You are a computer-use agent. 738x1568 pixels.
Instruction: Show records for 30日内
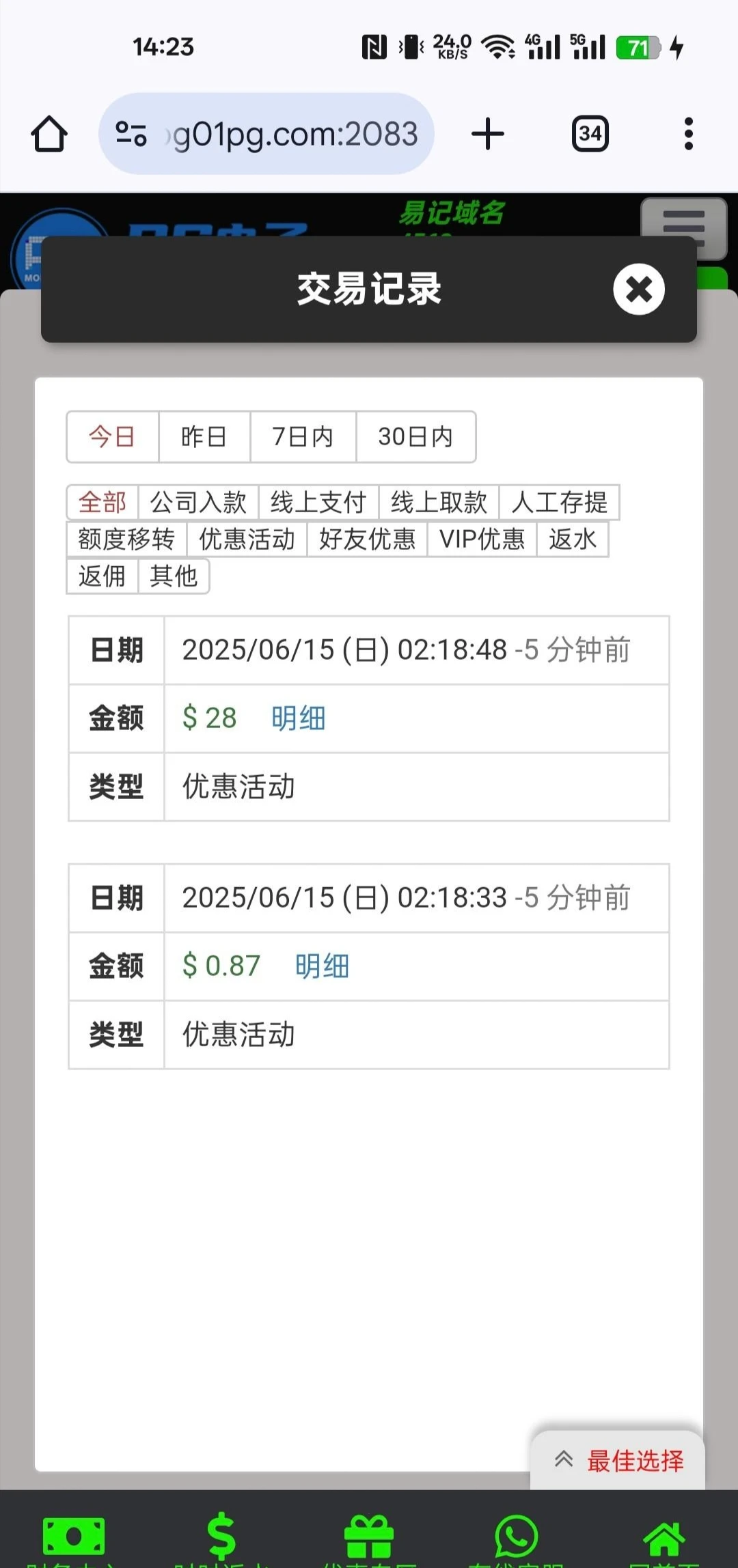point(415,436)
